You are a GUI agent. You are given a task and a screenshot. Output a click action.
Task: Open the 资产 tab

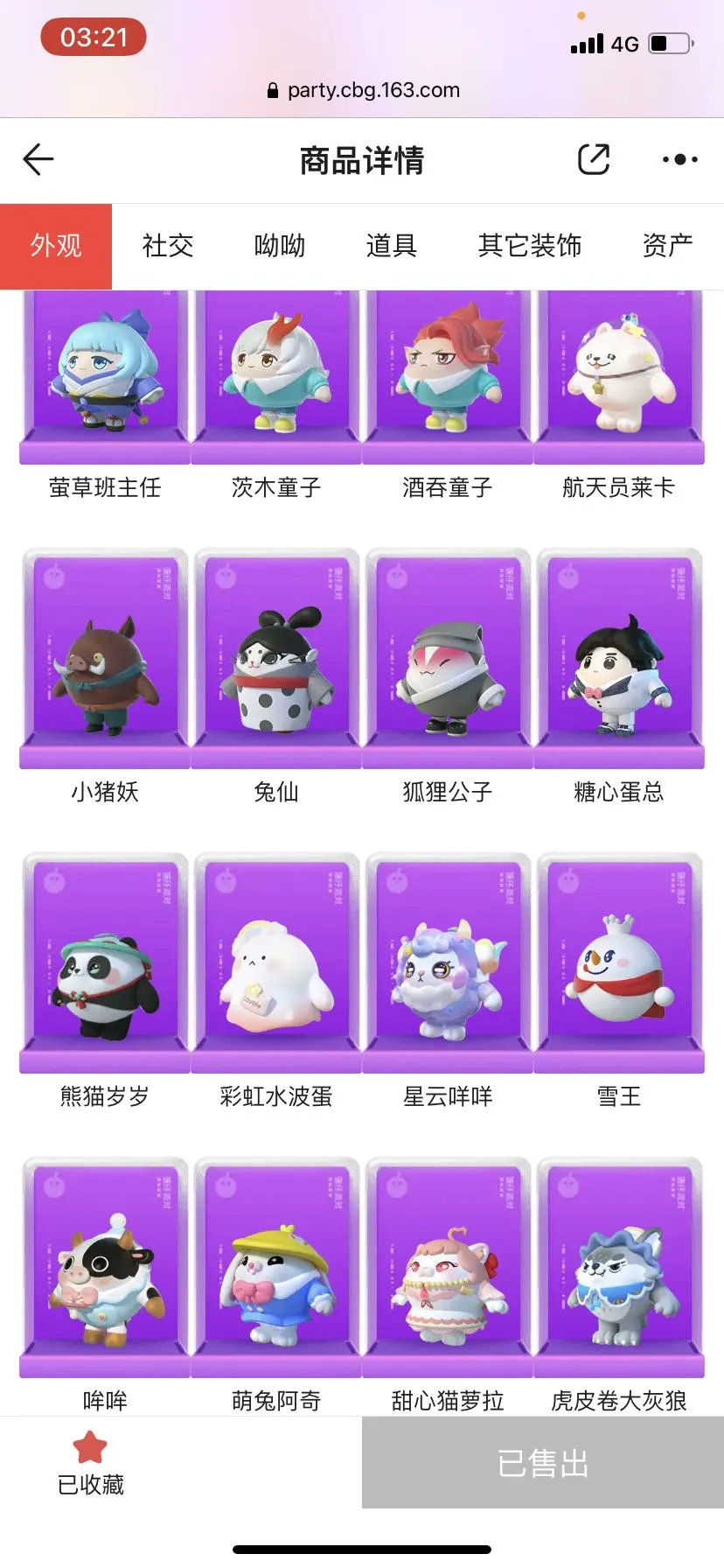(x=667, y=246)
